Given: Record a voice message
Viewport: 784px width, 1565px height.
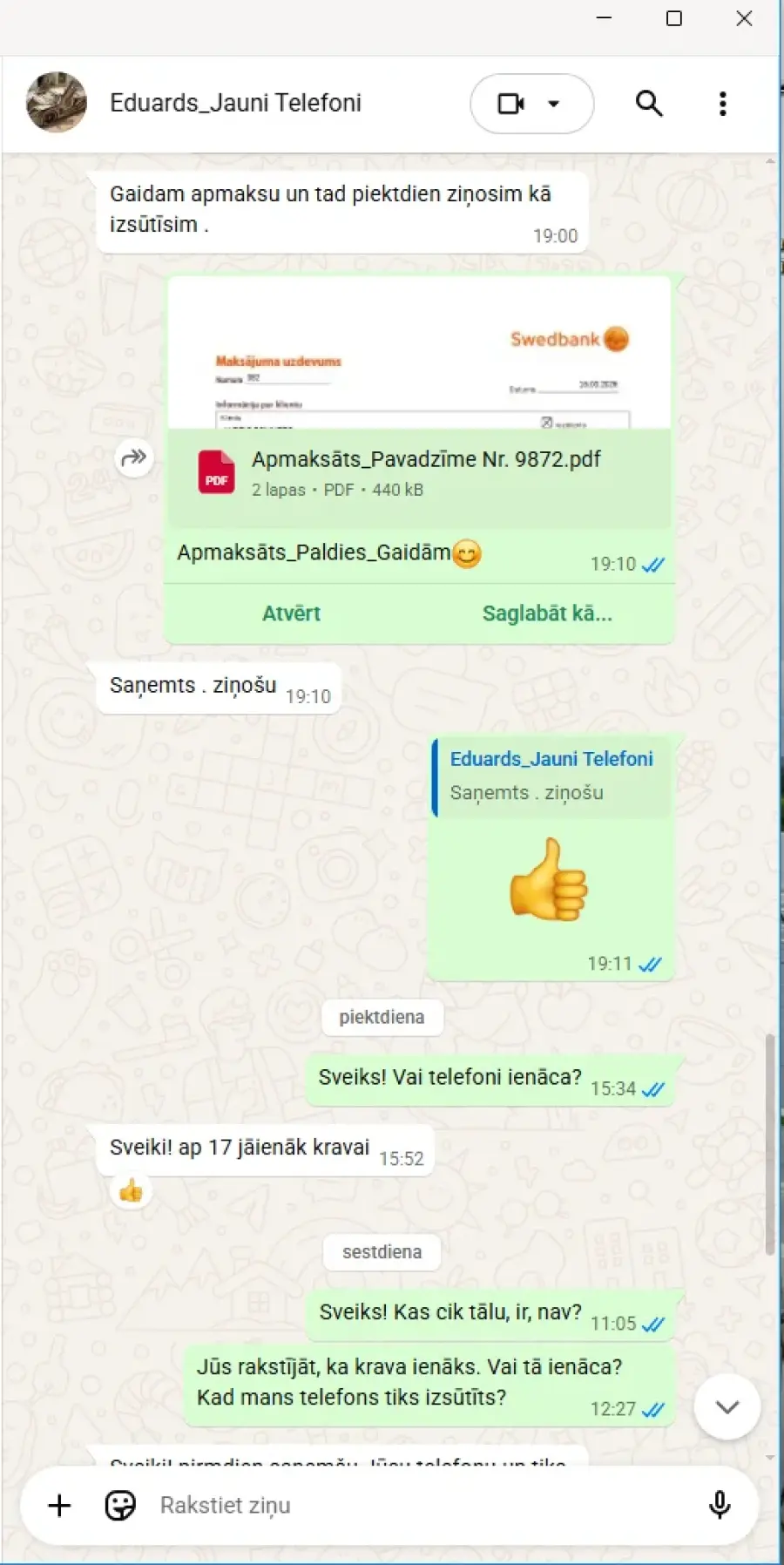Looking at the screenshot, I should 720,1505.
